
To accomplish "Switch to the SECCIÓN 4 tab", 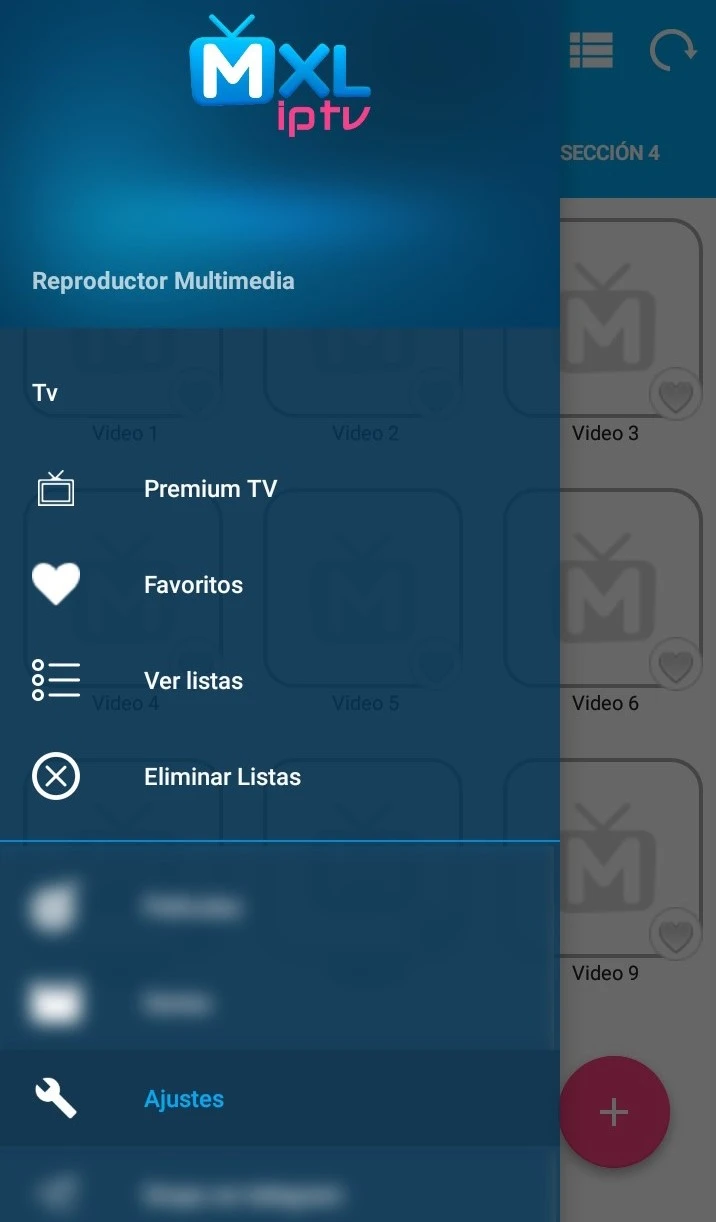I will pyautogui.click(x=610, y=153).
